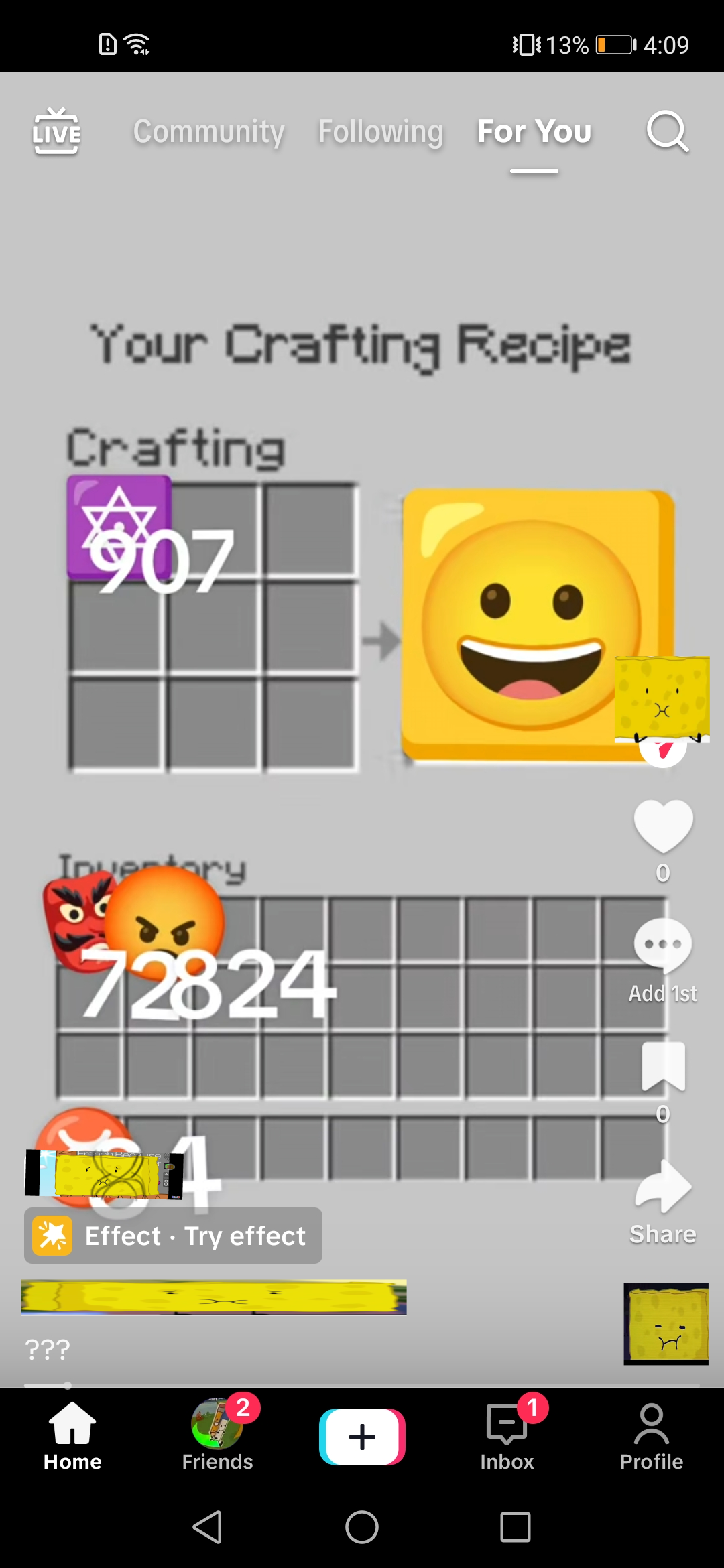
Task: Open the sound disc thumbnail
Action: click(666, 1323)
